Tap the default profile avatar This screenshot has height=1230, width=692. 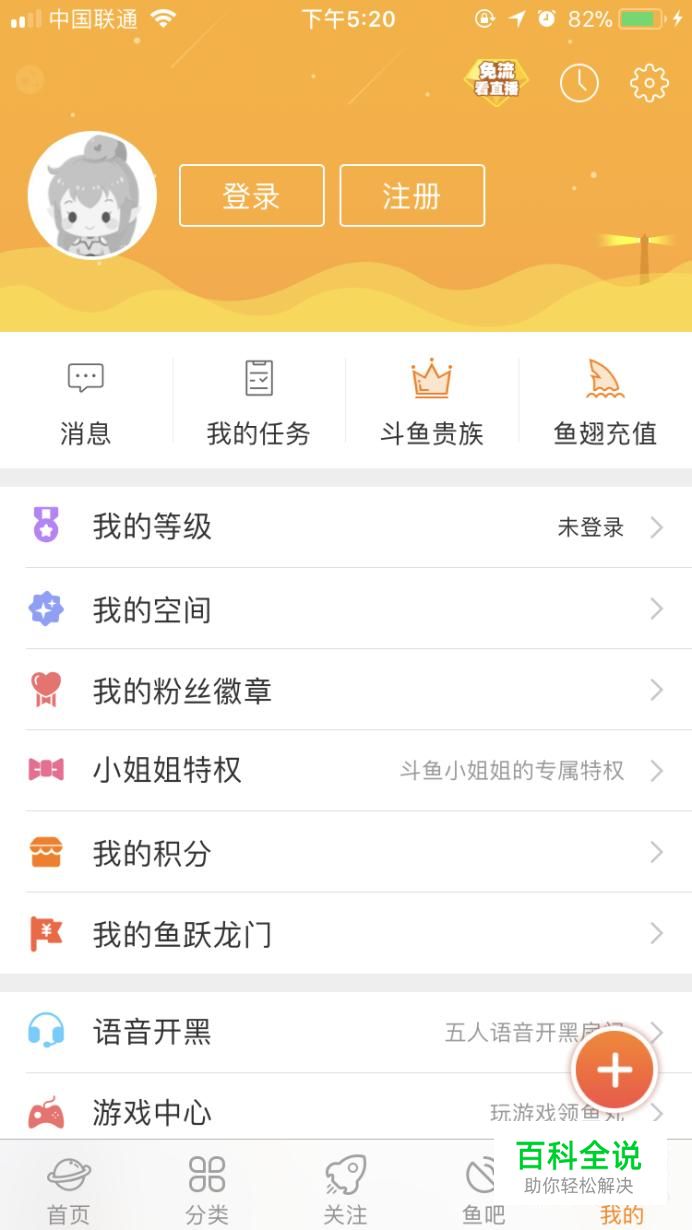pos(92,196)
